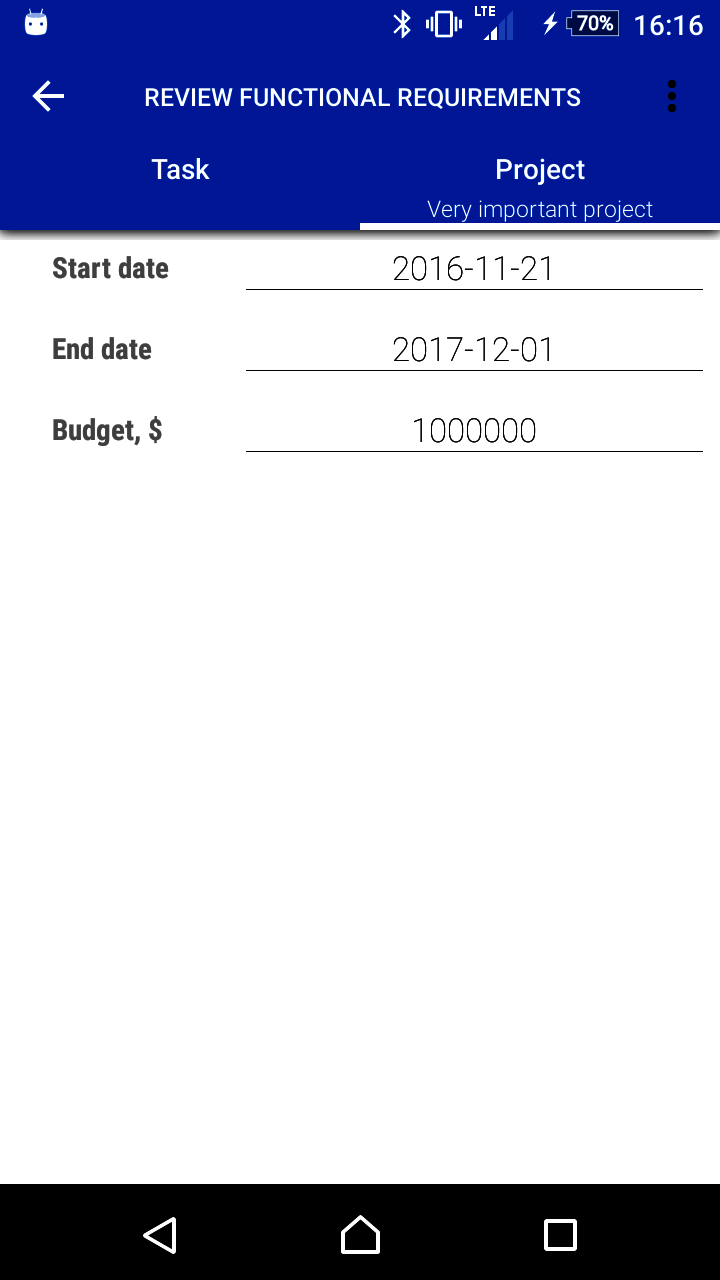Change the End date field
This screenshot has height=1280, width=720.
pyautogui.click(x=474, y=350)
